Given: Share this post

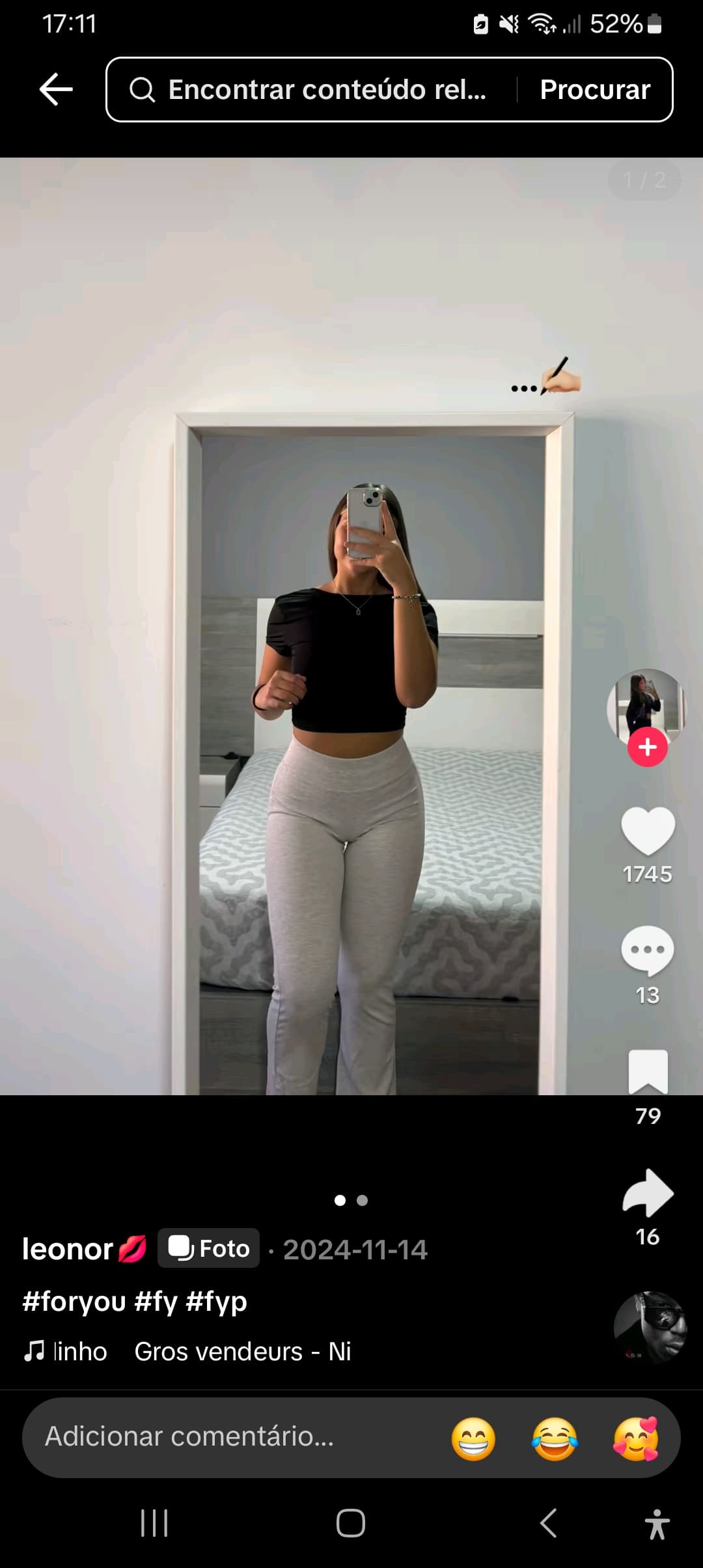Looking at the screenshot, I should [x=648, y=1193].
